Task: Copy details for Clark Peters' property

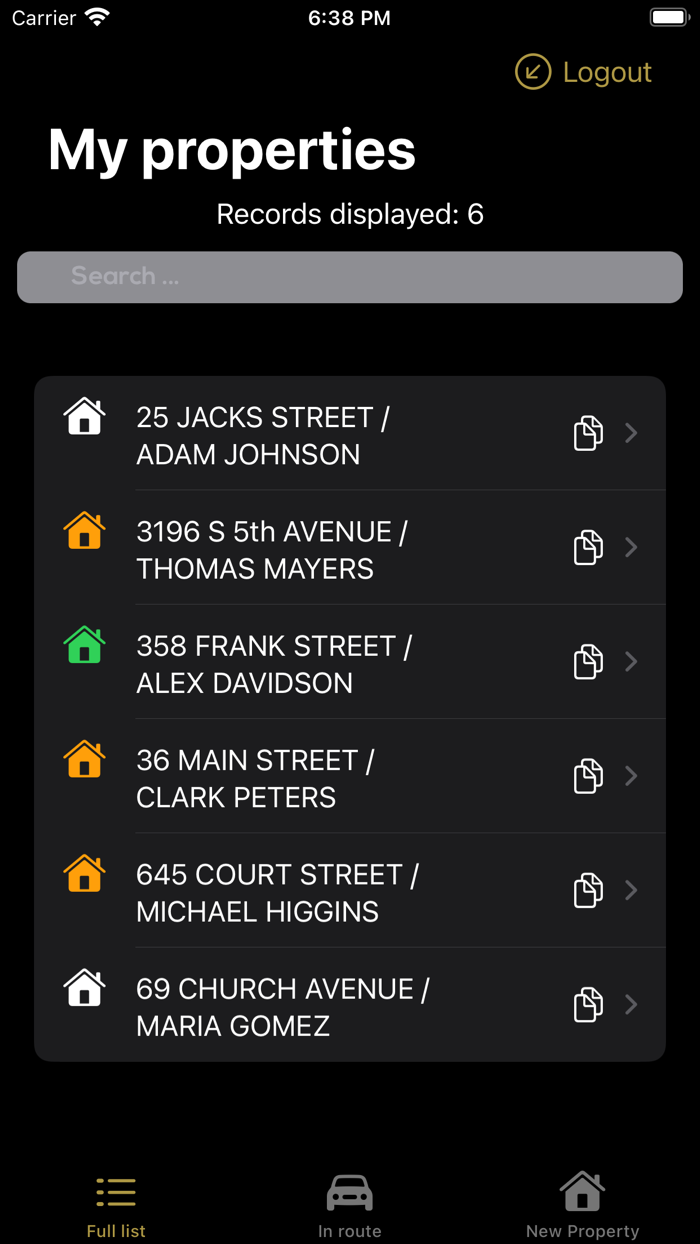Action: click(x=588, y=775)
